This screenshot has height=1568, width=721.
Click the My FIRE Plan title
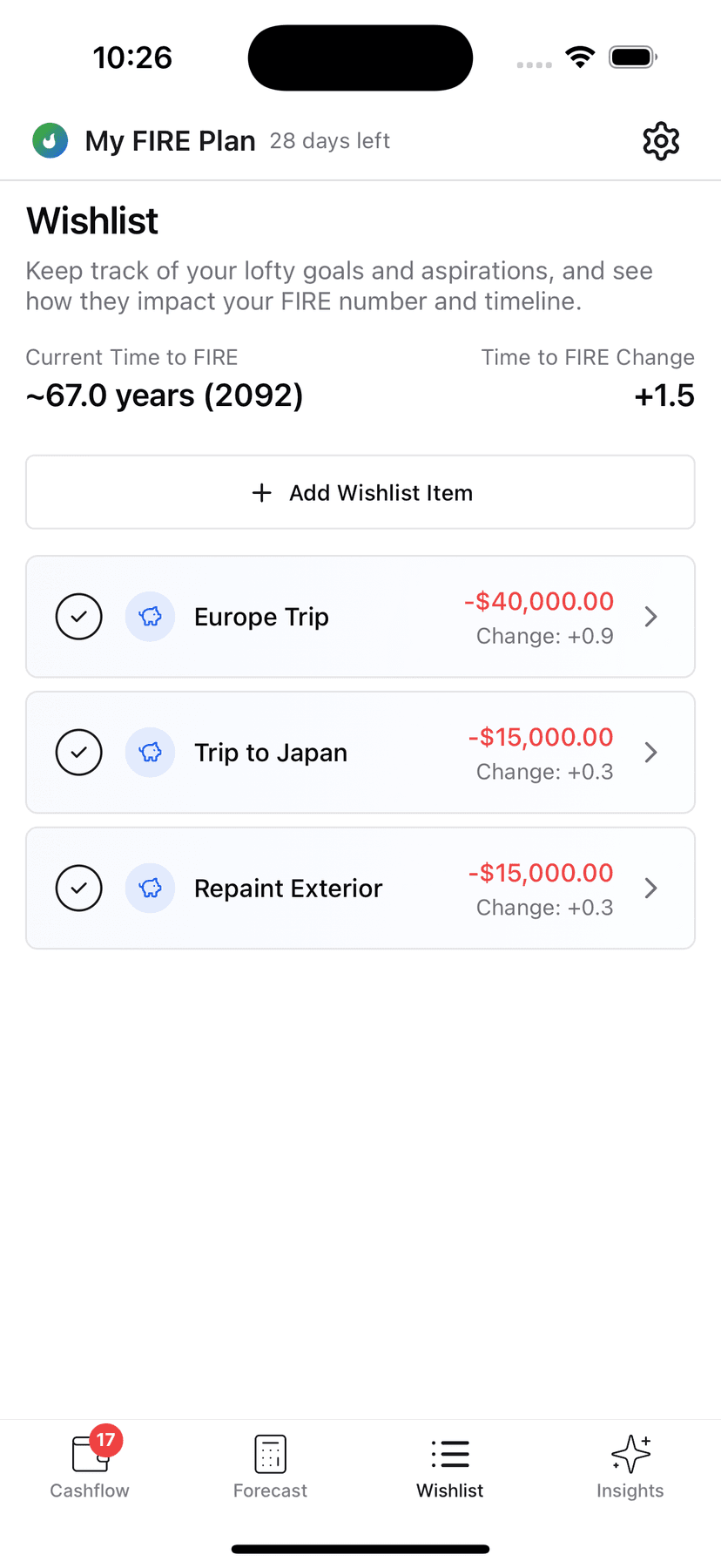[170, 140]
